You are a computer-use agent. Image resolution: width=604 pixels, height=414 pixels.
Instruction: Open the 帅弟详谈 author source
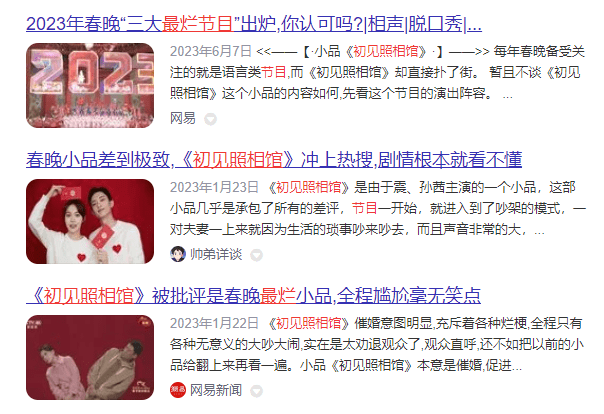215,254
